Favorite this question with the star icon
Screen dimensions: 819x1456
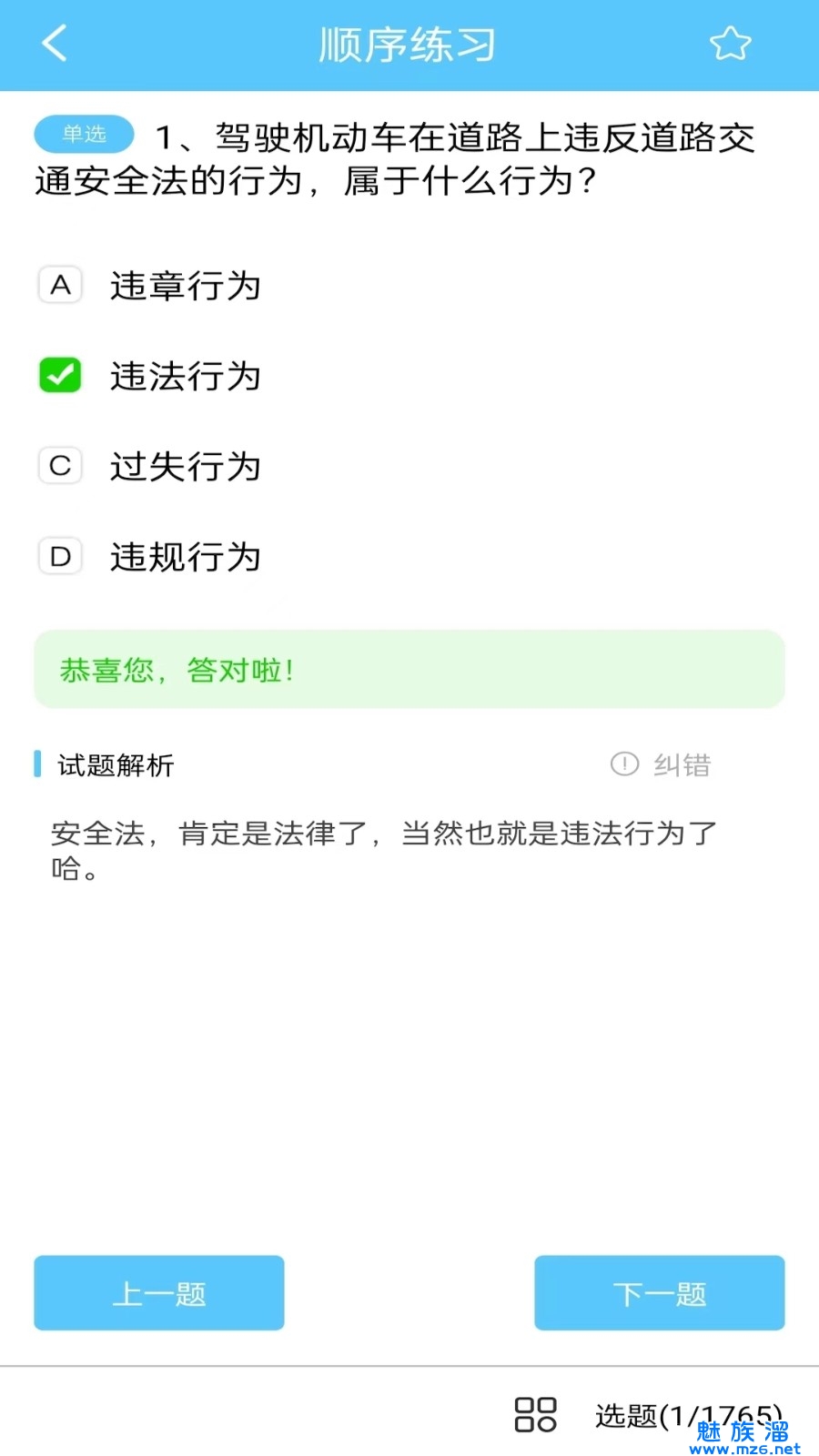(x=730, y=44)
